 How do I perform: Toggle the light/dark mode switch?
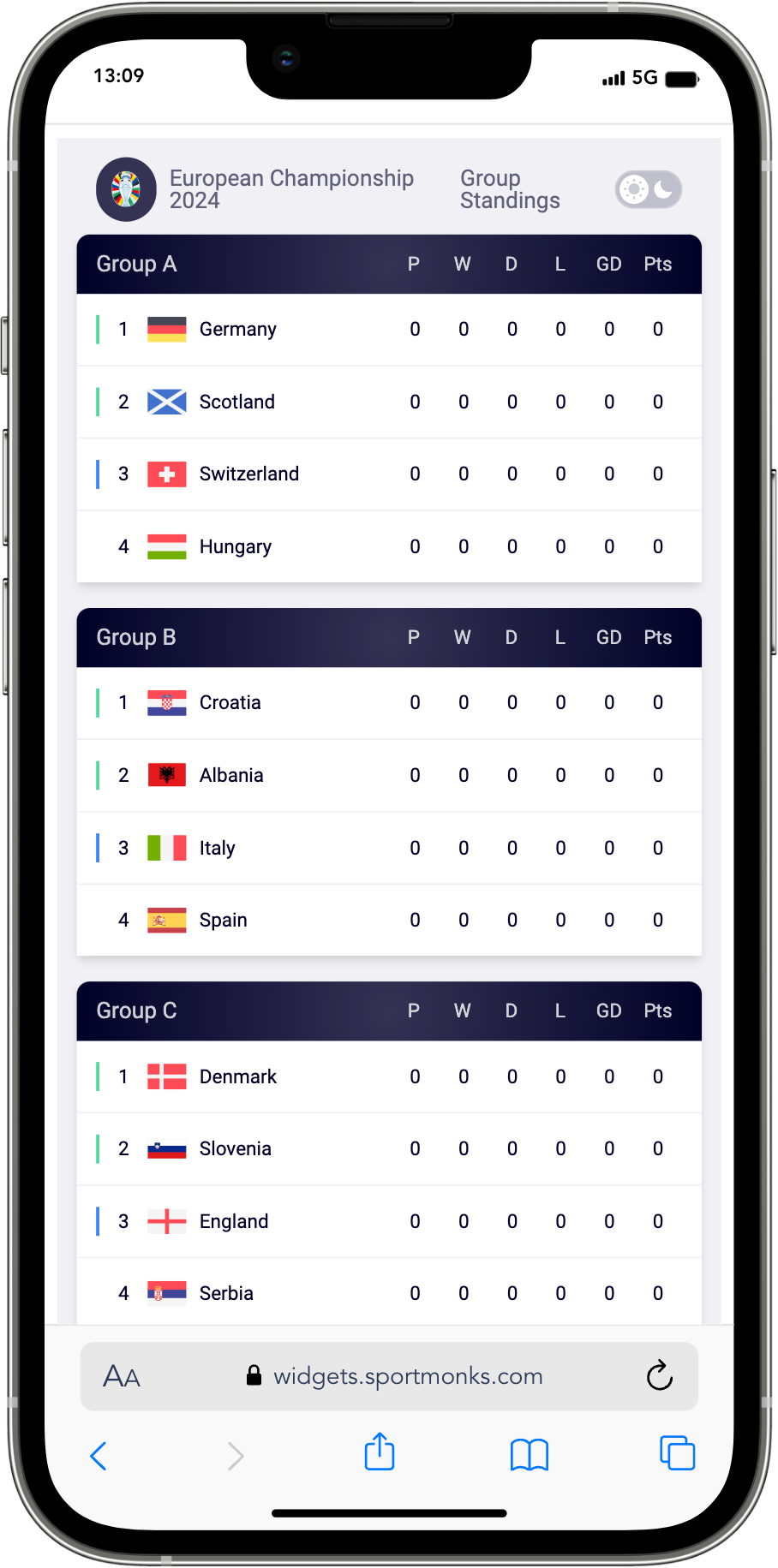point(648,189)
